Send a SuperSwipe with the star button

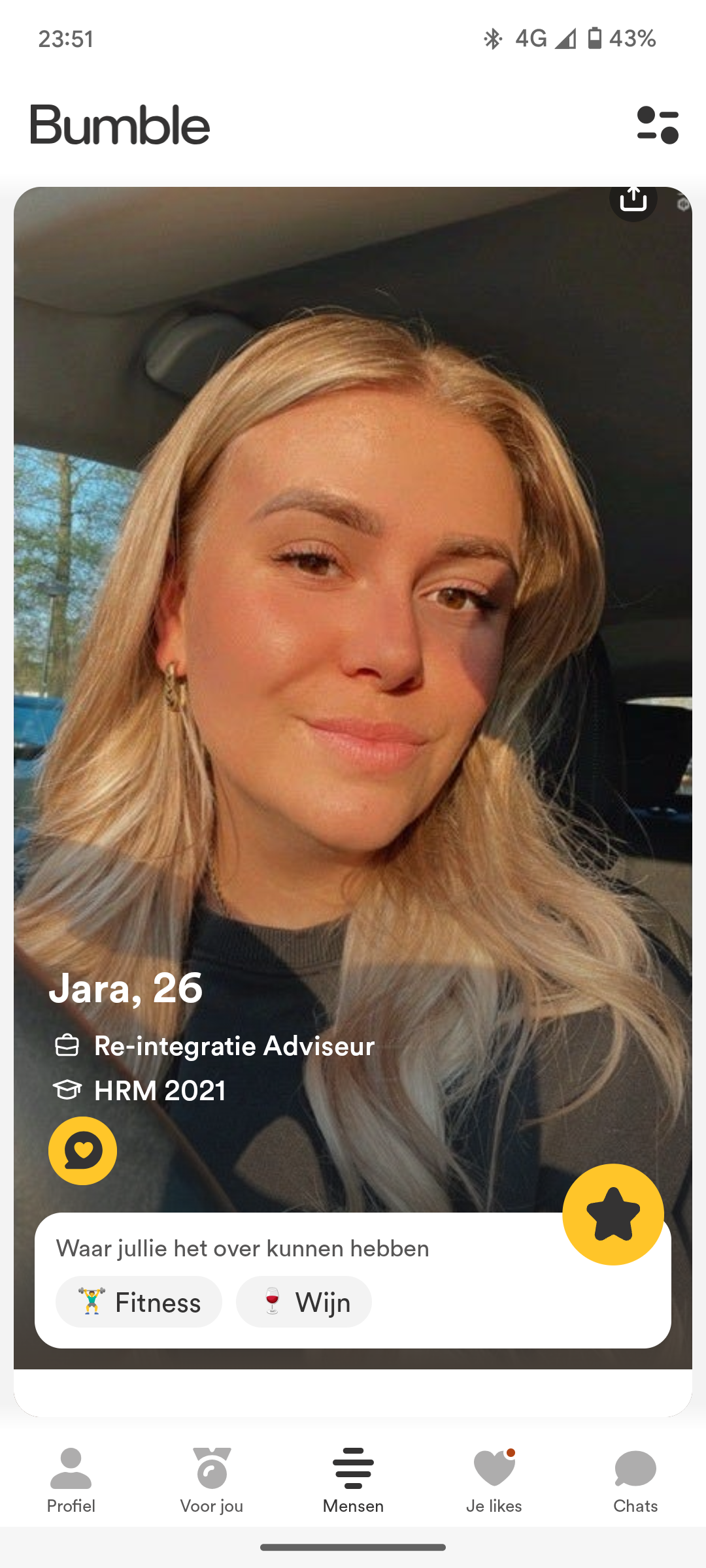(x=613, y=1214)
